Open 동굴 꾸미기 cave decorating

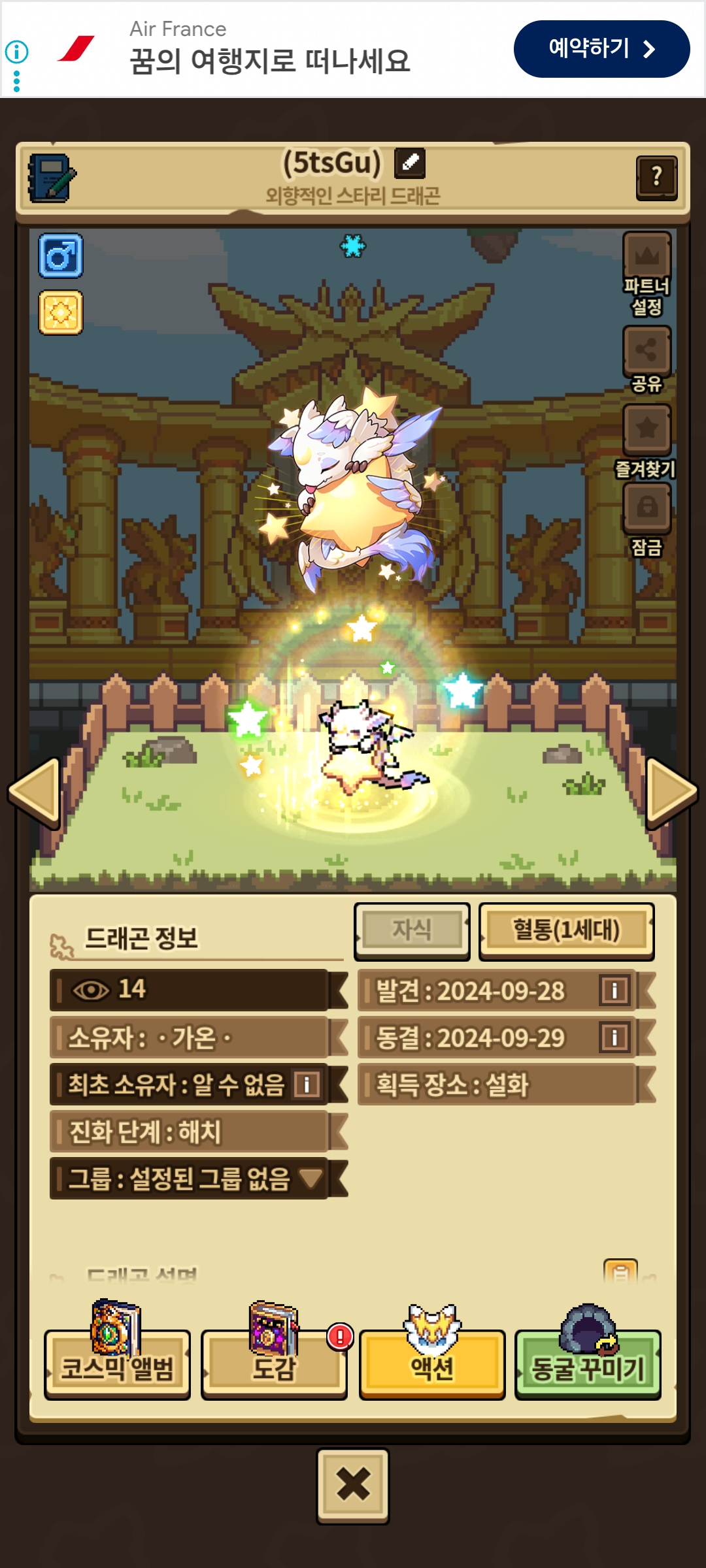[588, 1366]
